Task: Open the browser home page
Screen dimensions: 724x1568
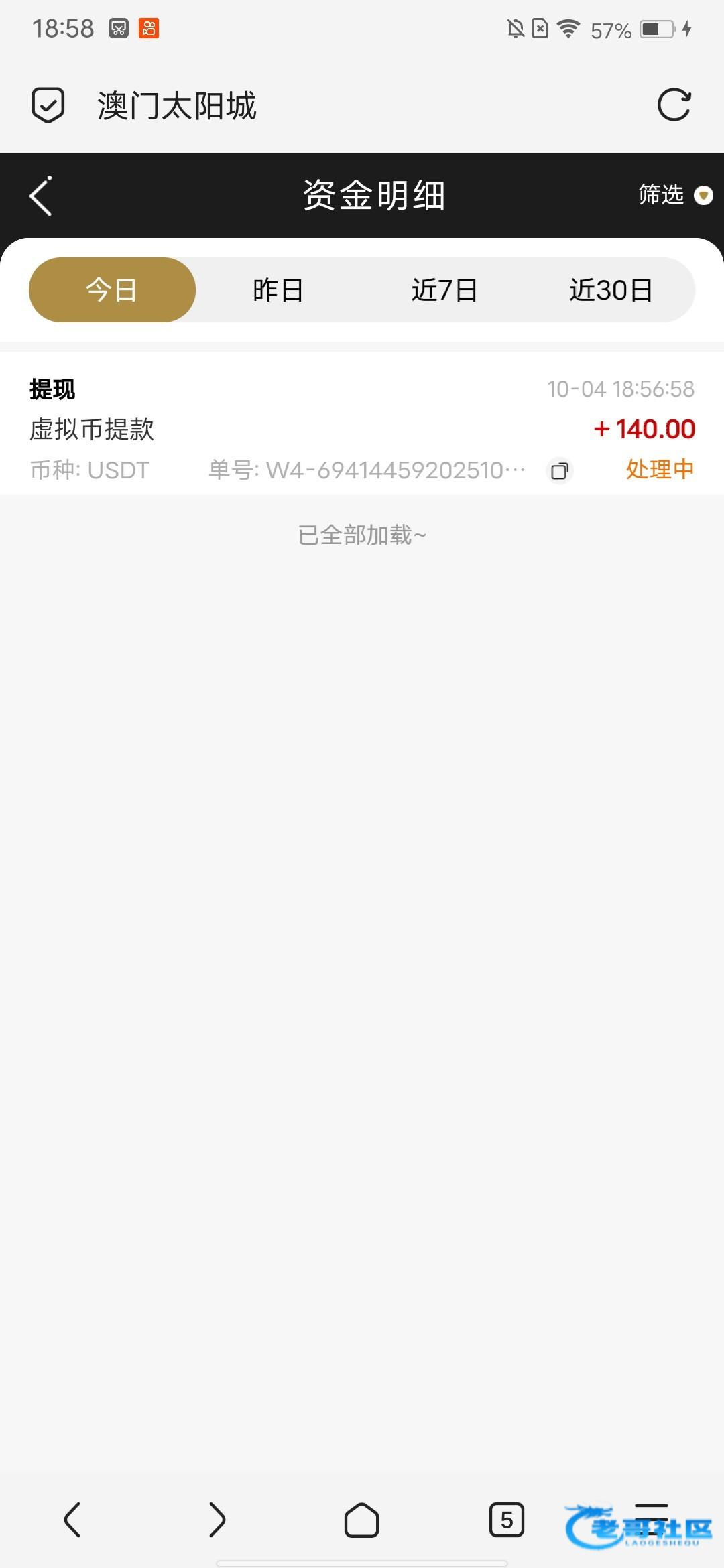Action: tap(362, 1519)
